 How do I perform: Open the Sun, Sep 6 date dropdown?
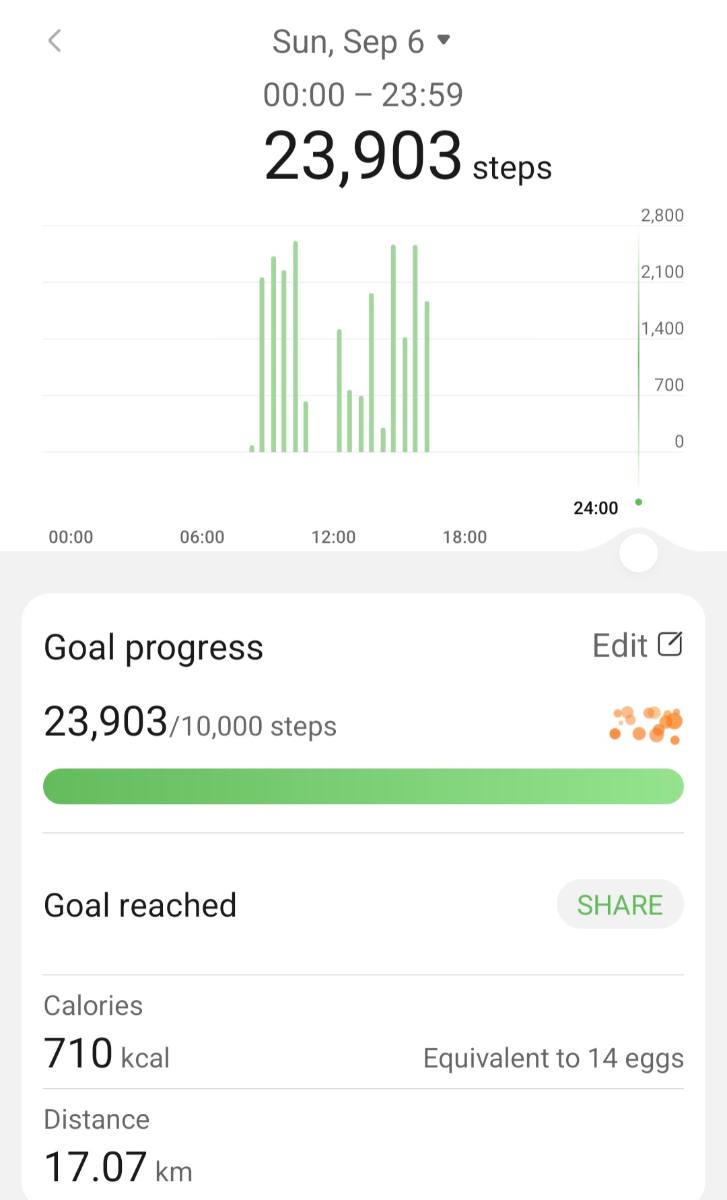click(x=362, y=42)
